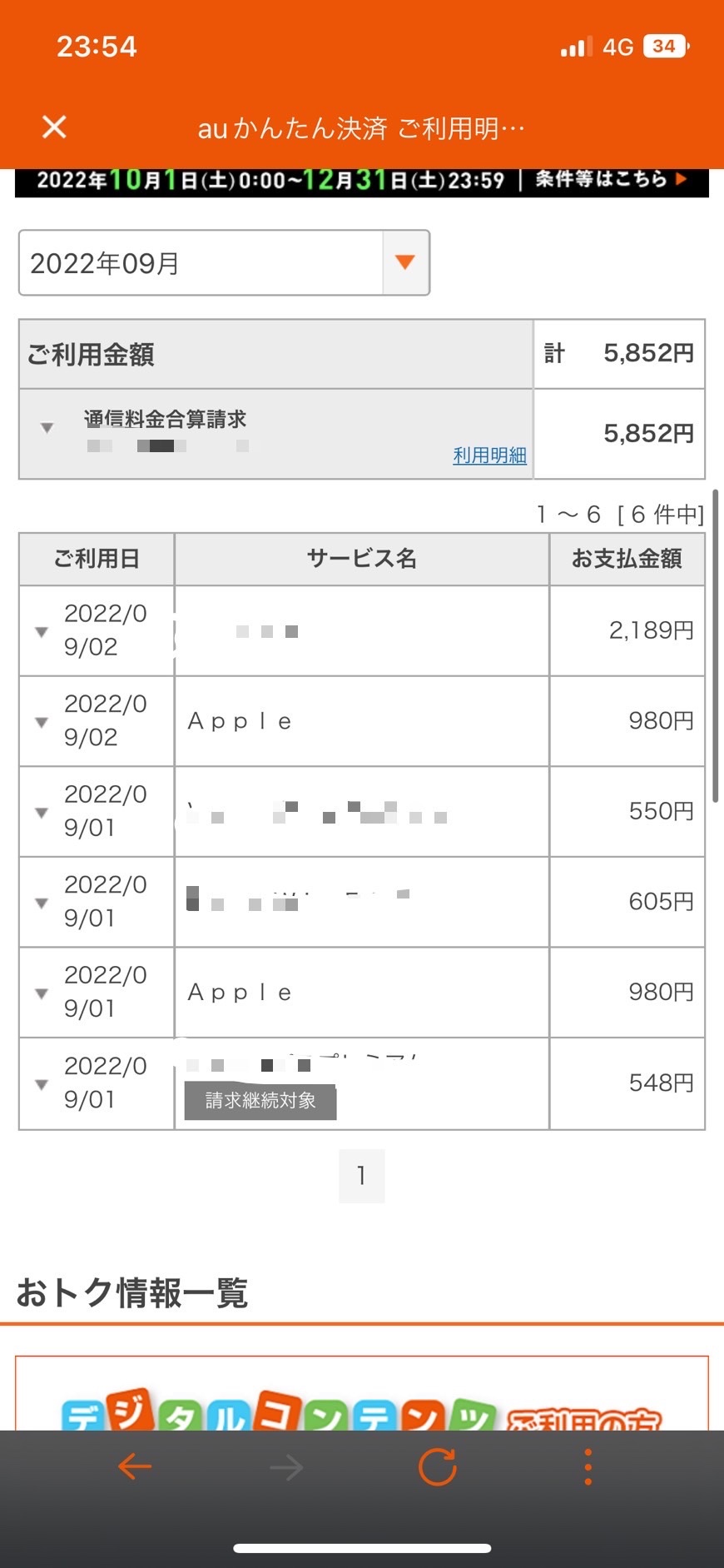Expand the 2,189円 payment row

point(42,632)
